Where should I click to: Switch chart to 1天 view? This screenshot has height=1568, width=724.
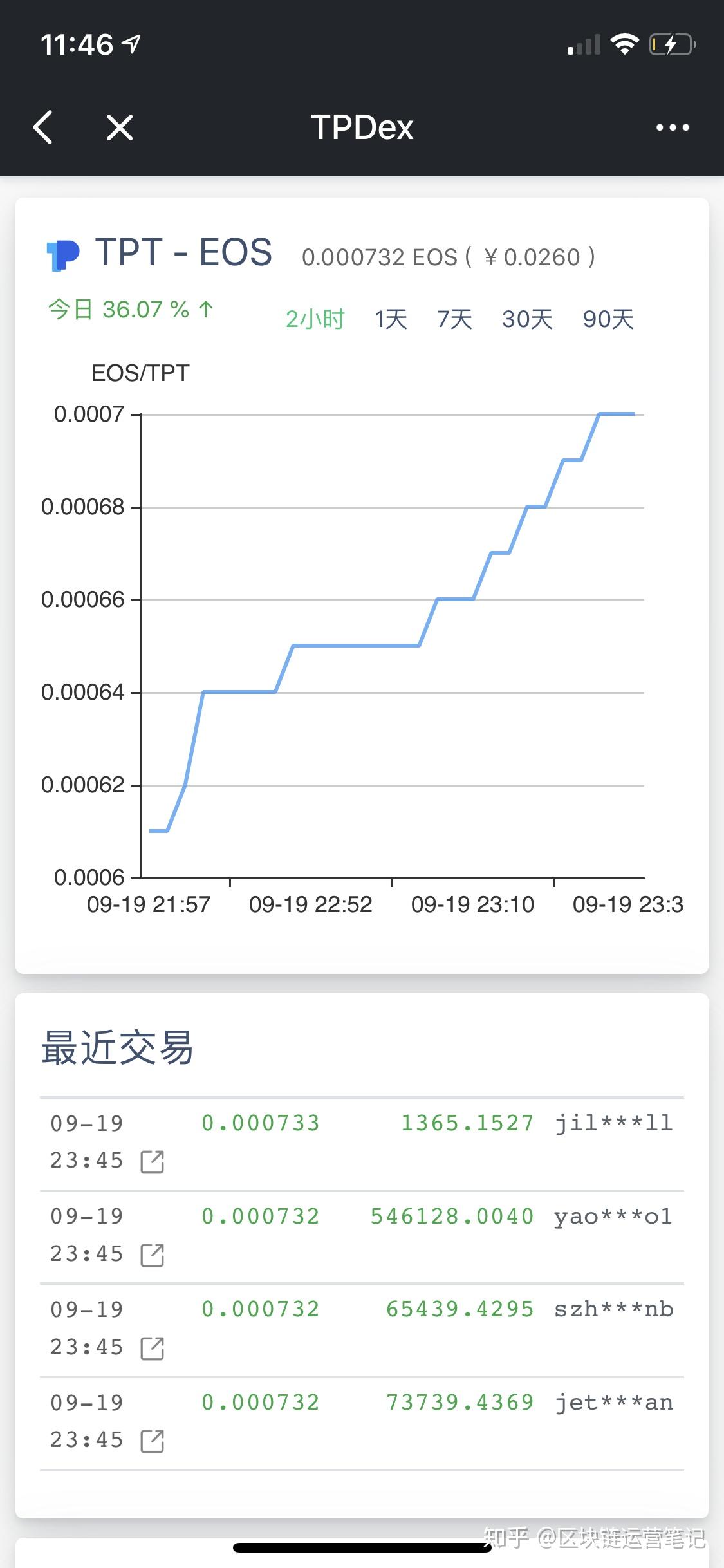pyautogui.click(x=391, y=319)
